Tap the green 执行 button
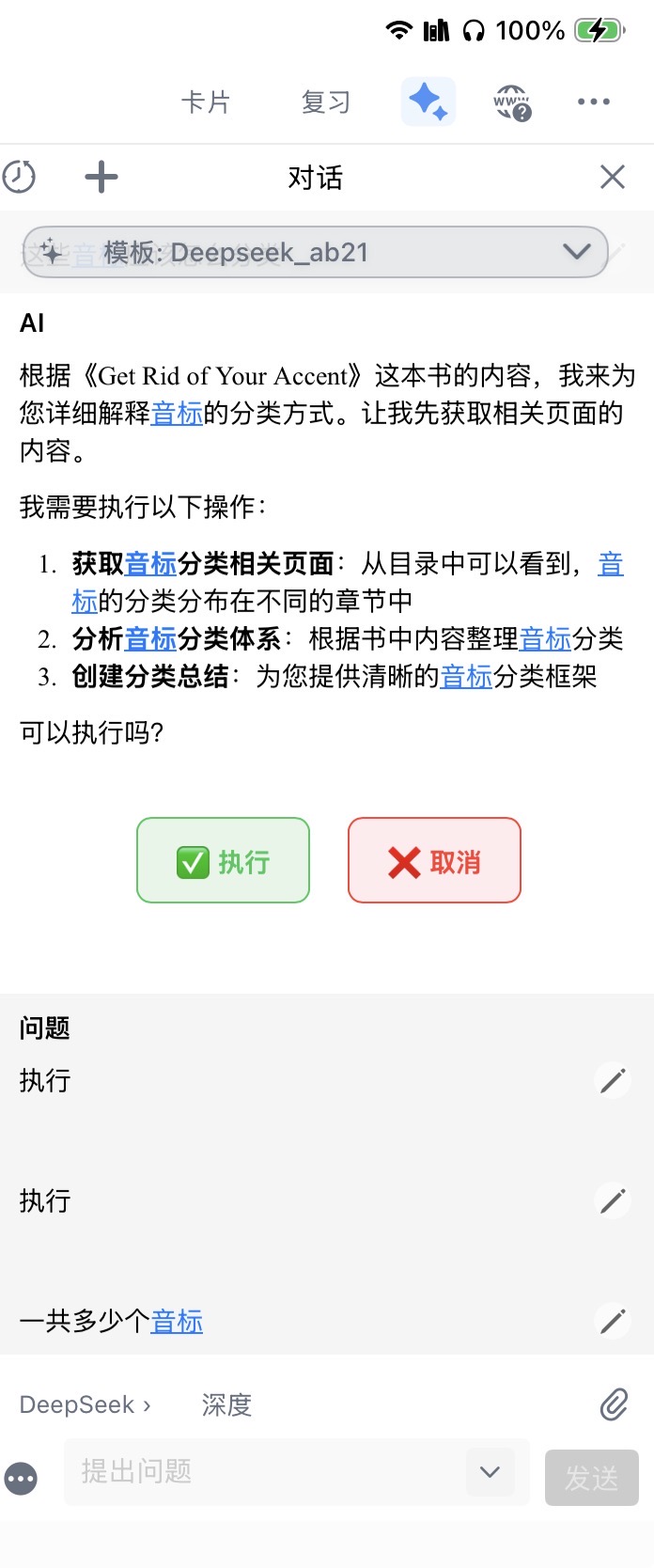 coord(223,860)
